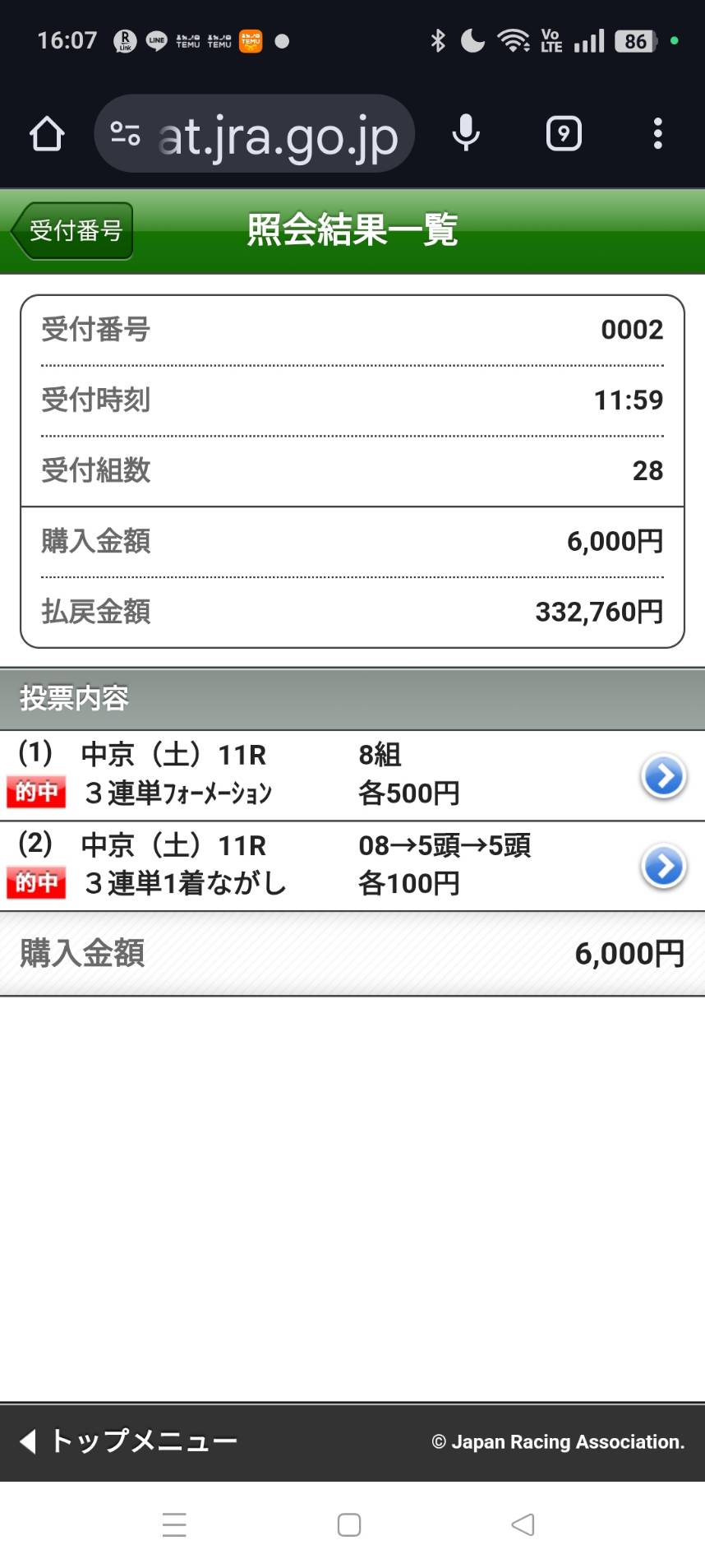Start voice search with the microphone
The height and width of the screenshot is (1568, 705).
pos(466,134)
